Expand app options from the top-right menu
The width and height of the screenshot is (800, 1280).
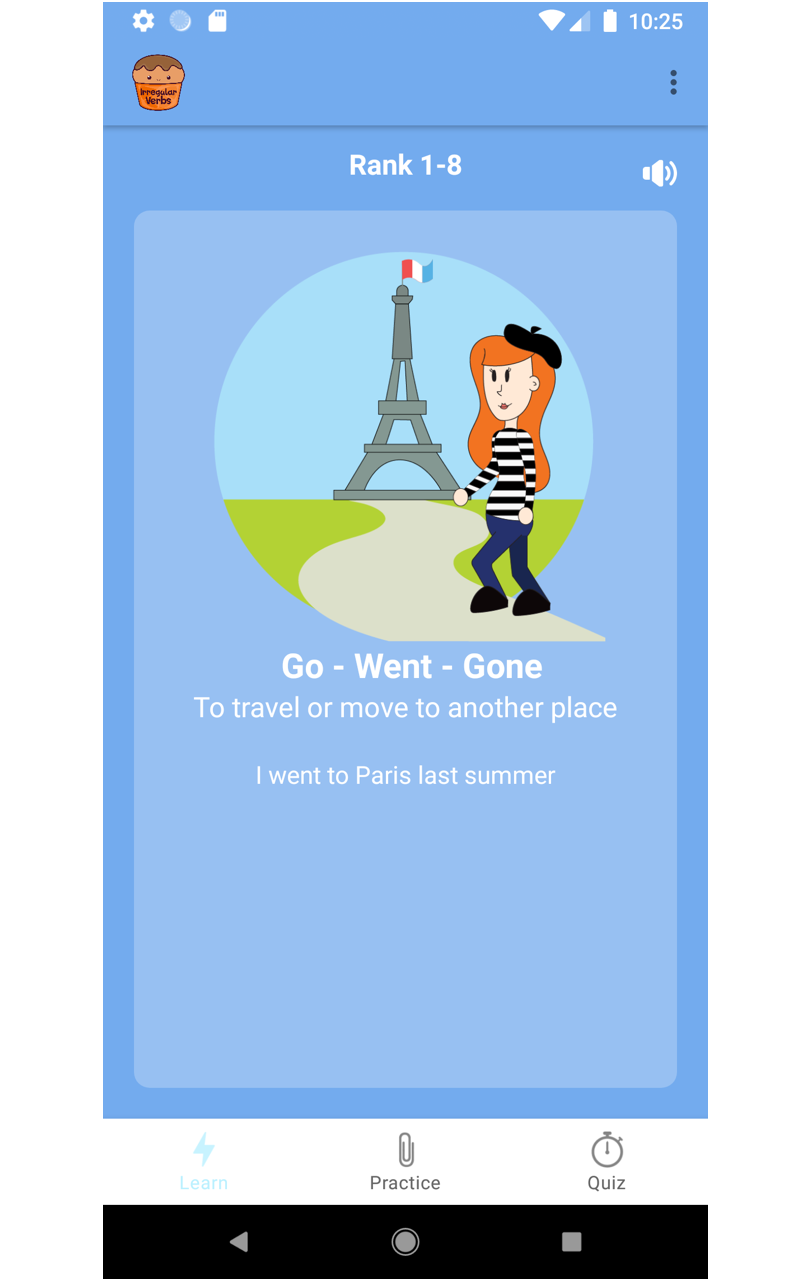pyautogui.click(x=673, y=82)
